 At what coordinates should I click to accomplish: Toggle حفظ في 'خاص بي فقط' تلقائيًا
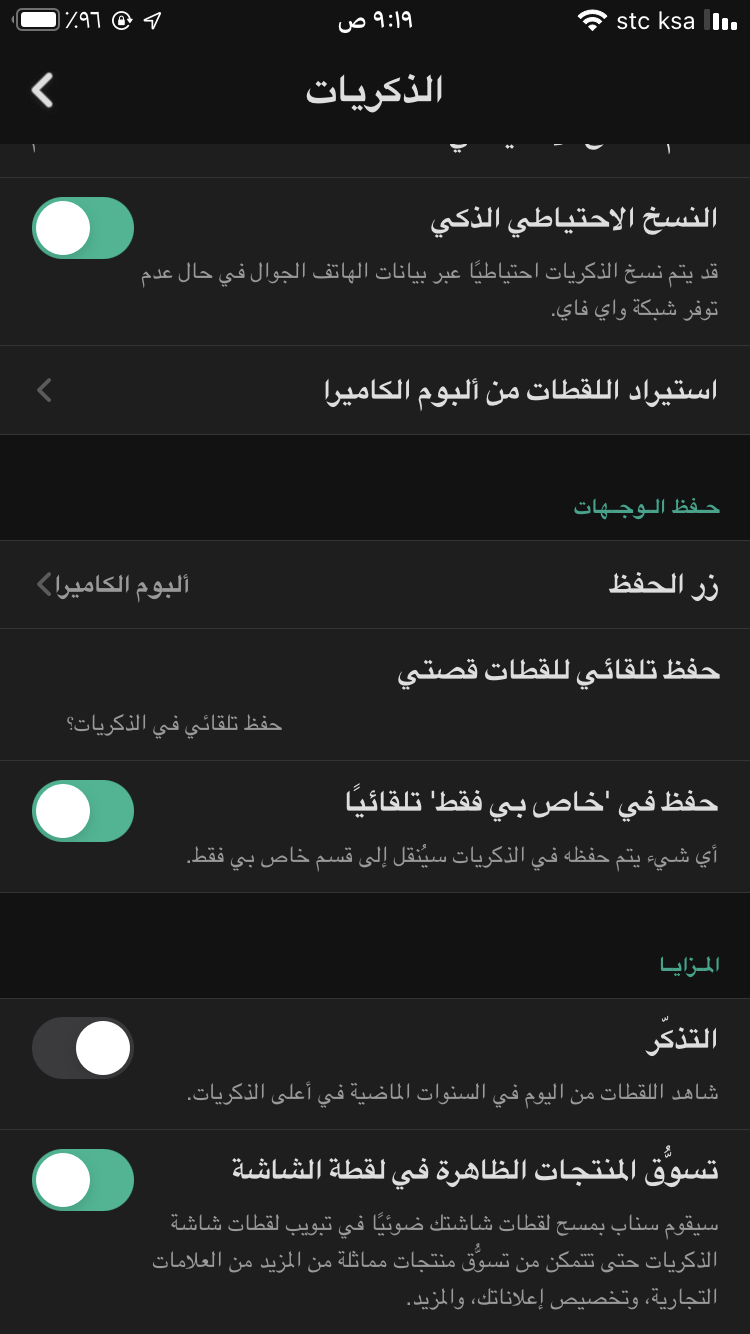pyautogui.click(x=83, y=811)
